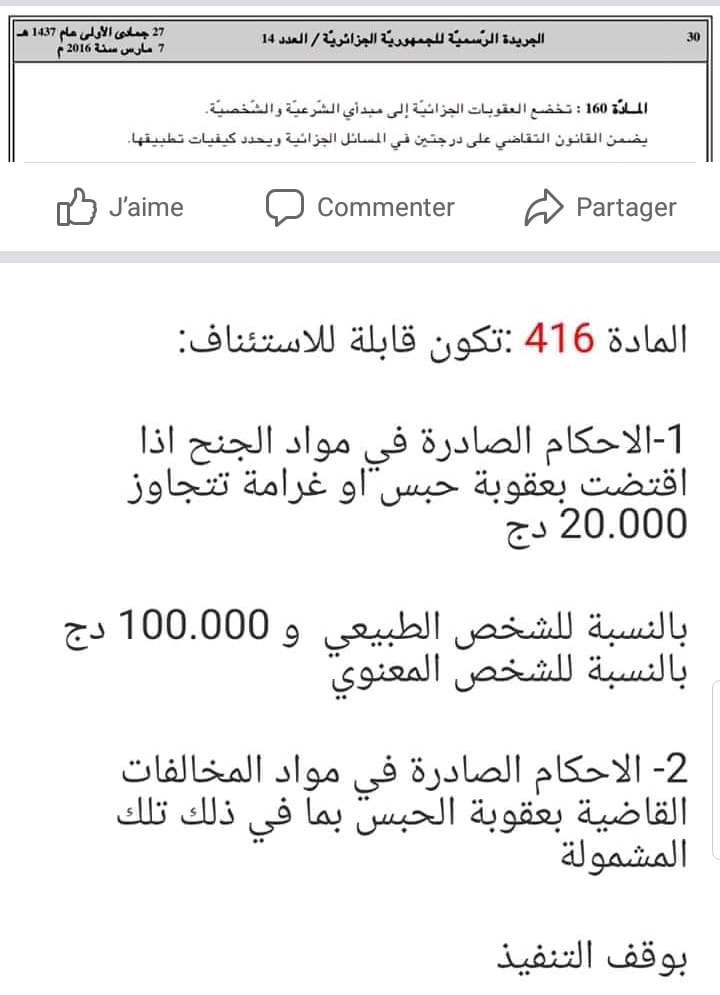The image size is (720, 995).
Task: Share the post via Partager
Action: [600, 207]
